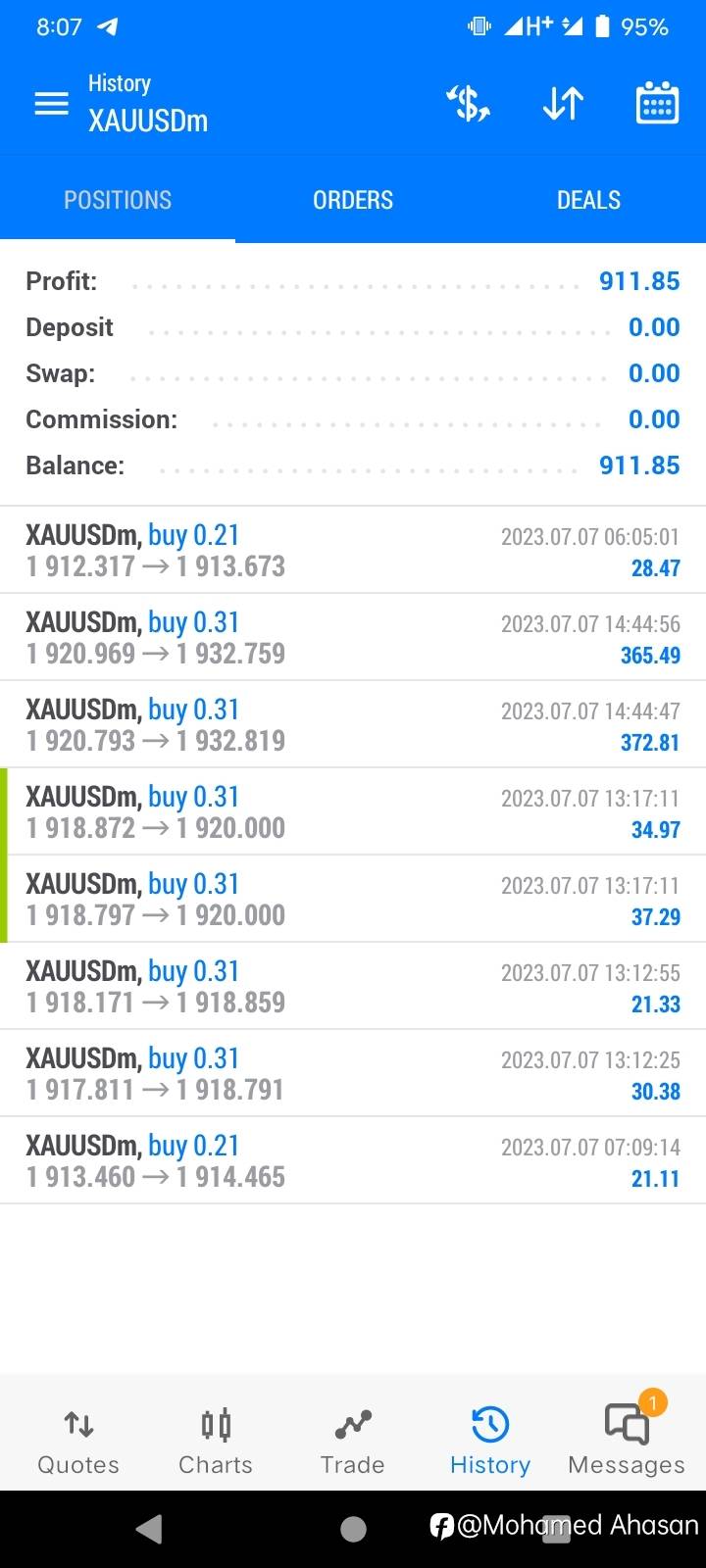The image size is (706, 1568).
Task: Switch to the Orders tab
Action: point(353,200)
